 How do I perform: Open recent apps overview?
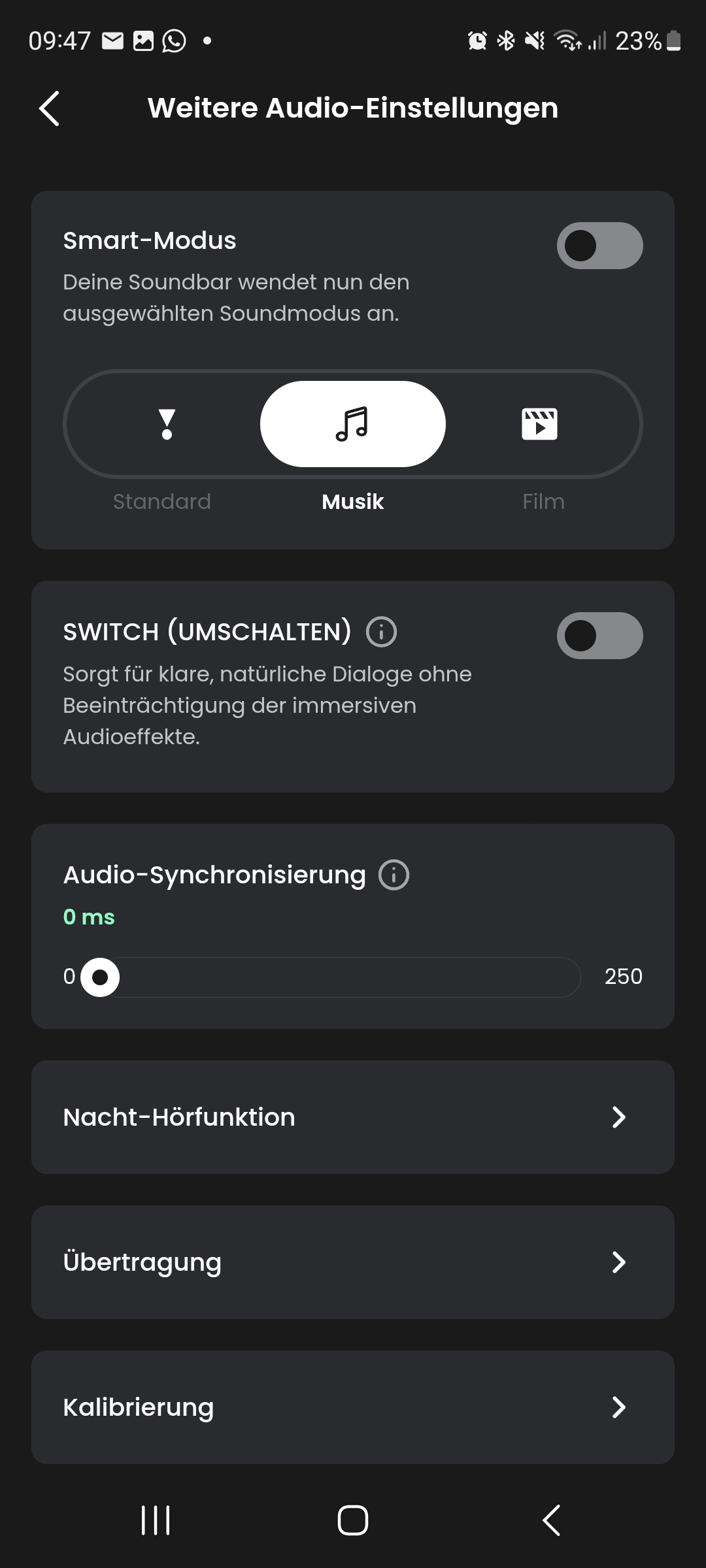pos(156,1520)
